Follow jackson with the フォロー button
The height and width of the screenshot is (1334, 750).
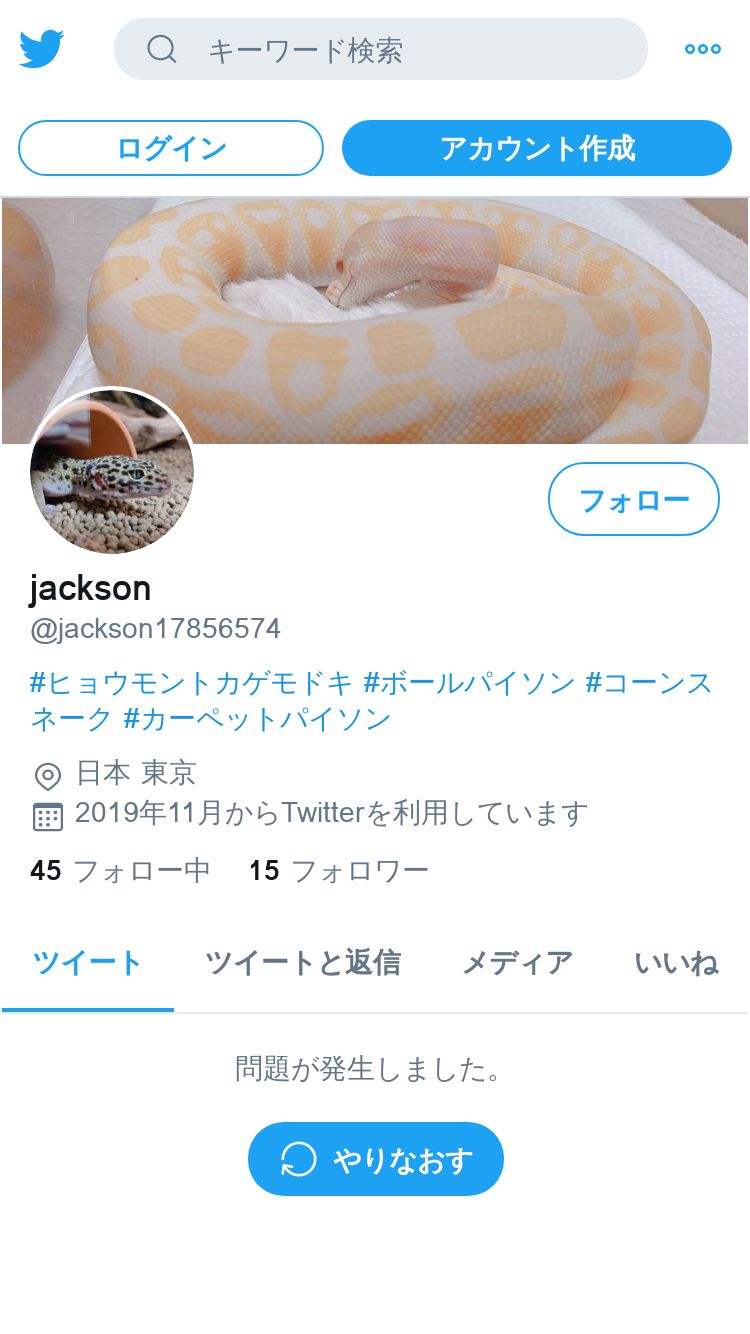click(634, 499)
